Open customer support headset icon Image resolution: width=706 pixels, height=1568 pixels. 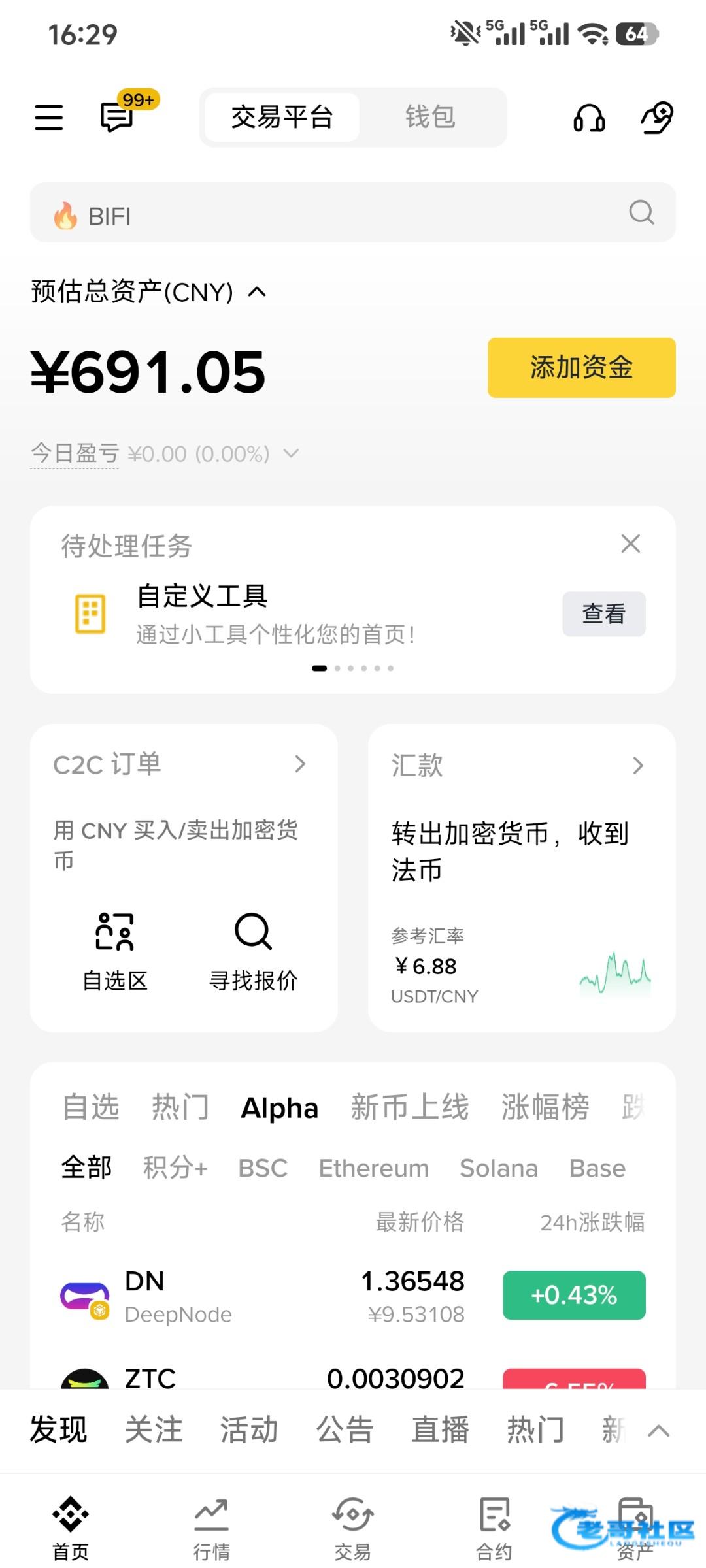(x=589, y=118)
